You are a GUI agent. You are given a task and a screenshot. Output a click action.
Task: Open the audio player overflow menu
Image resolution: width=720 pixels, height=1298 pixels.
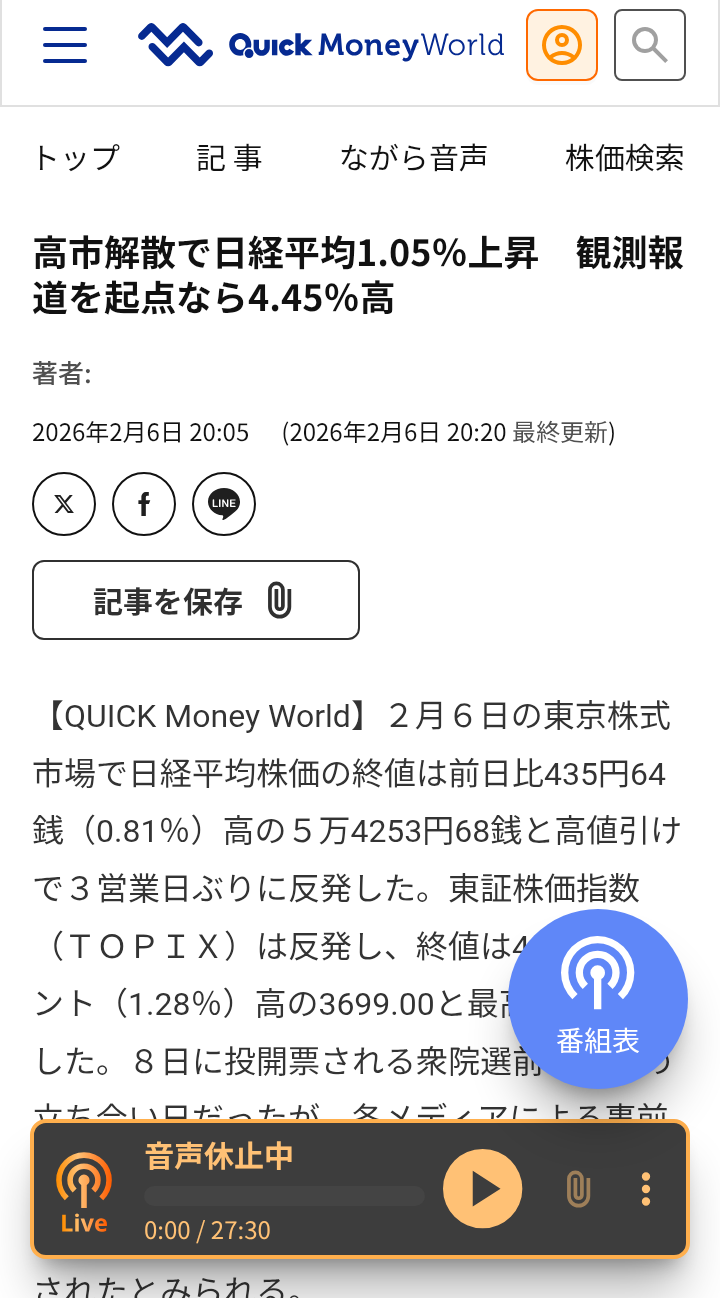[x=646, y=1189]
